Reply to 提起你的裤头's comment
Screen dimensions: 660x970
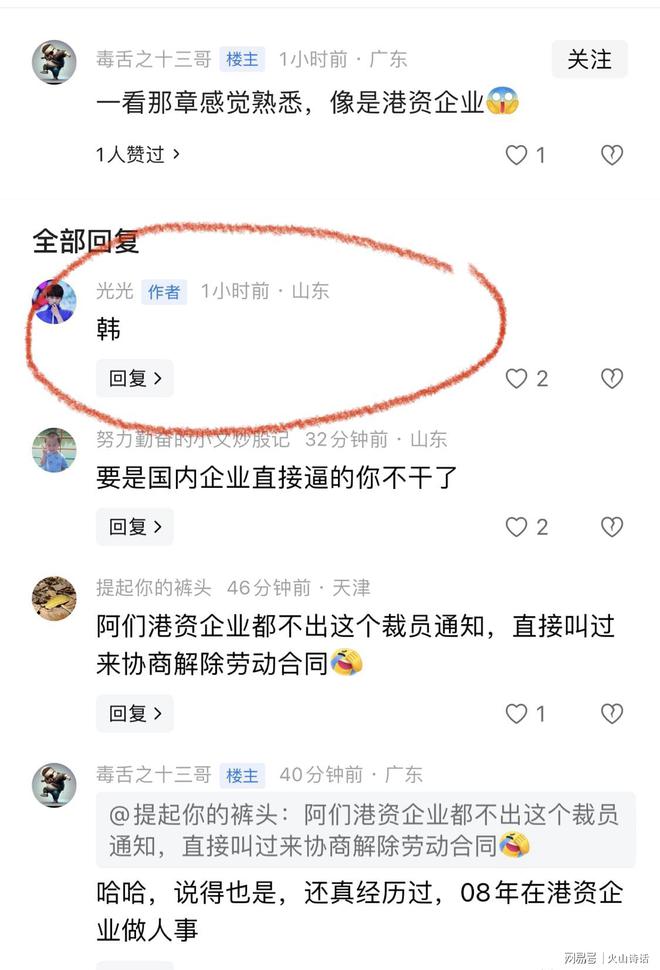[x=135, y=713]
